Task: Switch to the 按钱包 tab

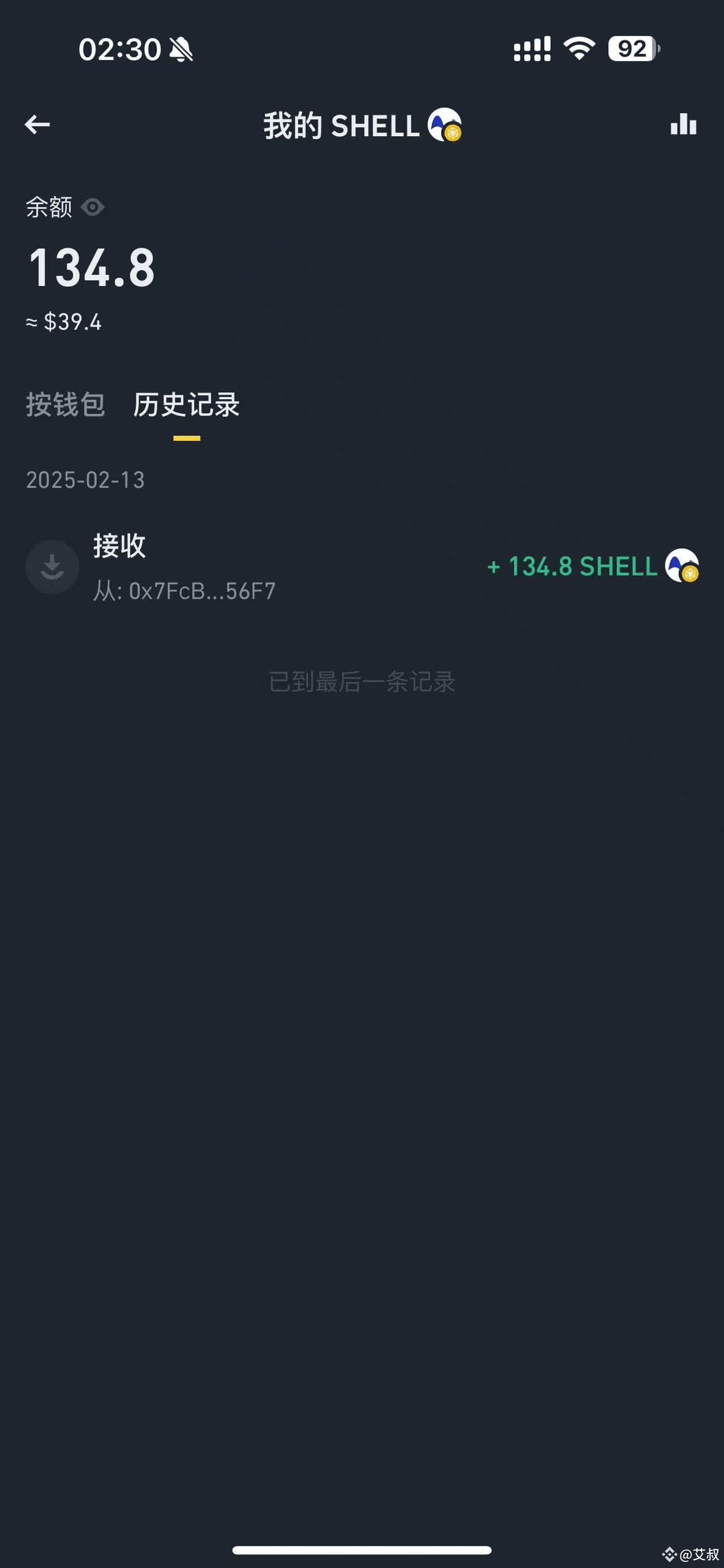Action: (66, 405)
